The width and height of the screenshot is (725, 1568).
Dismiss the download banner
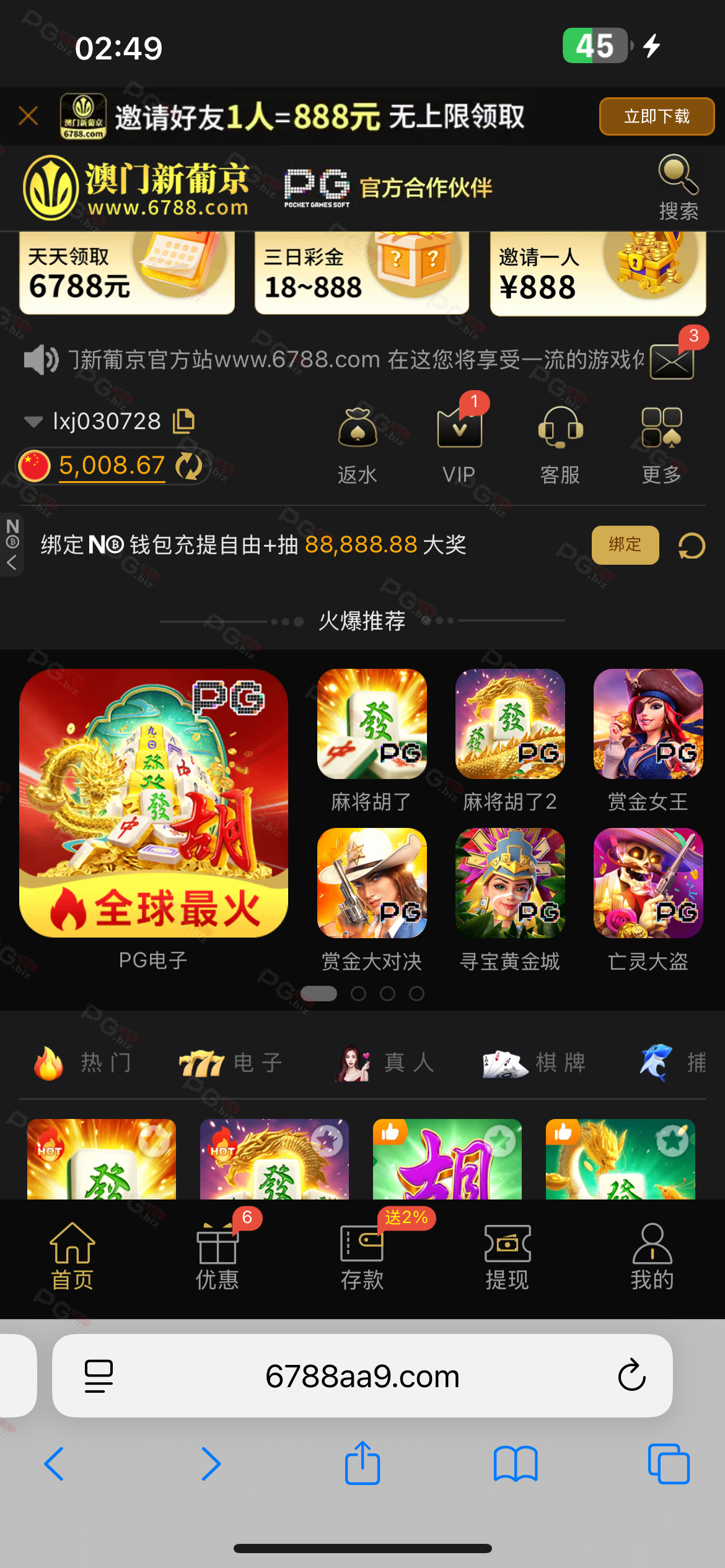click(29, 116)
